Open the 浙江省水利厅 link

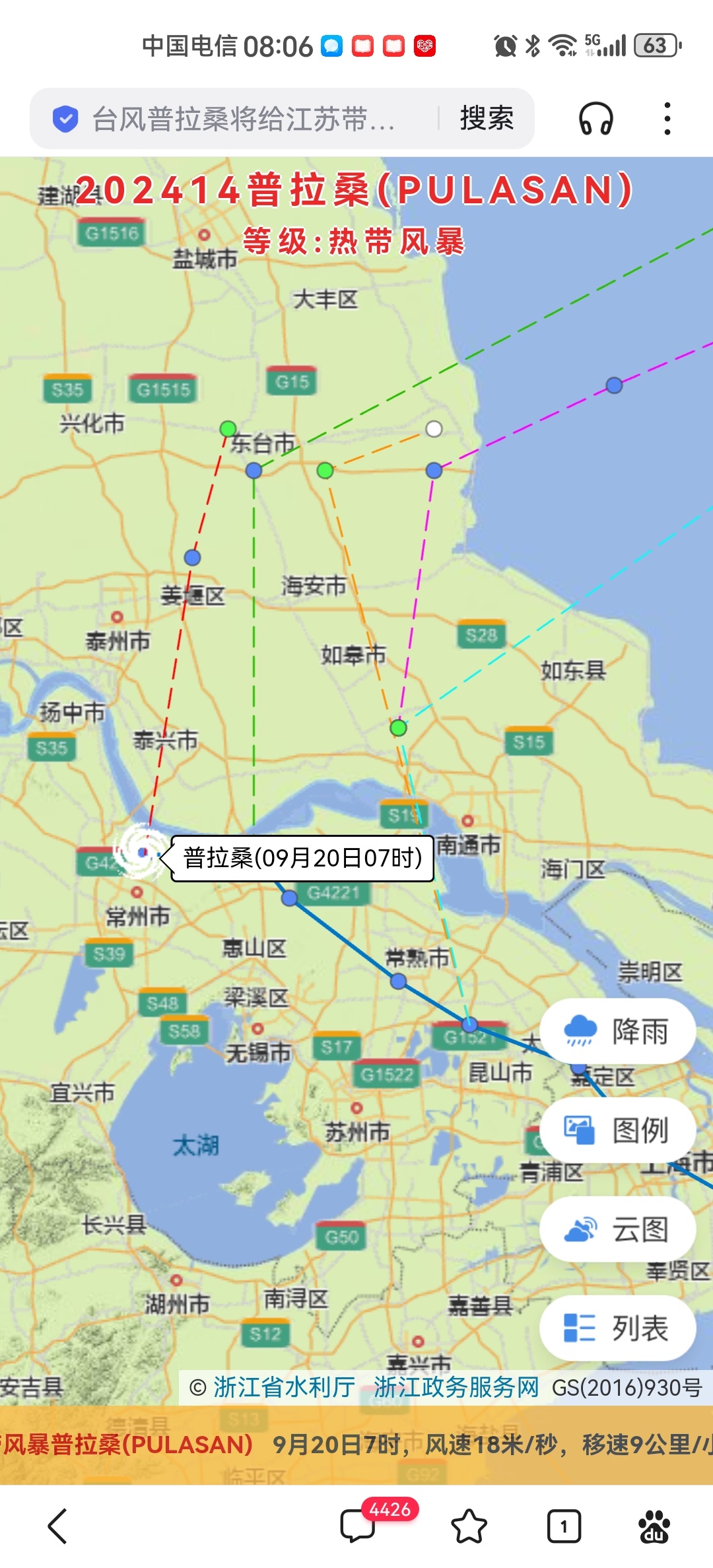[x=284, y=1387]
